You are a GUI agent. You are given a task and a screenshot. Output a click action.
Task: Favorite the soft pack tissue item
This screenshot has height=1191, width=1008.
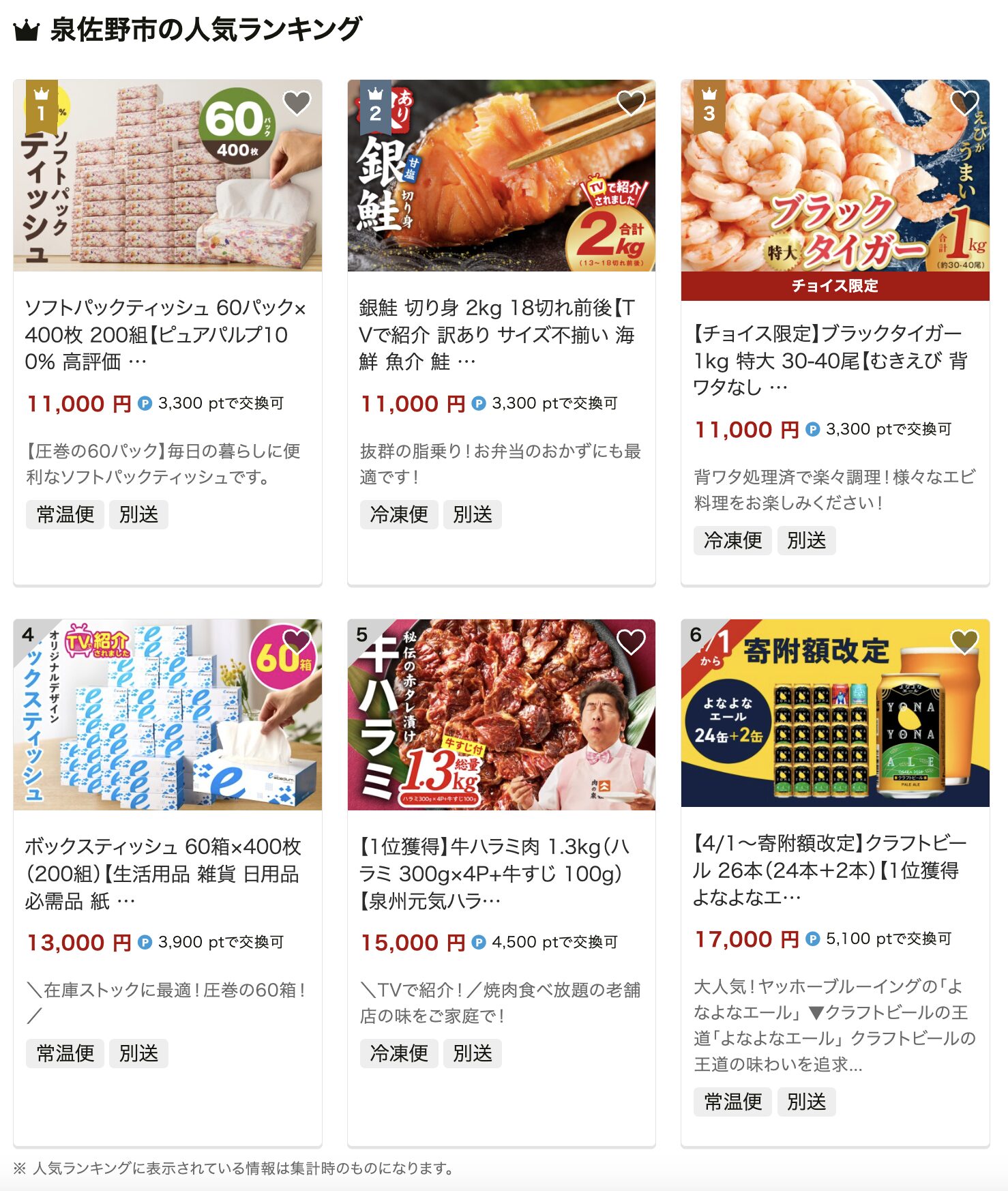coord(297,103)
